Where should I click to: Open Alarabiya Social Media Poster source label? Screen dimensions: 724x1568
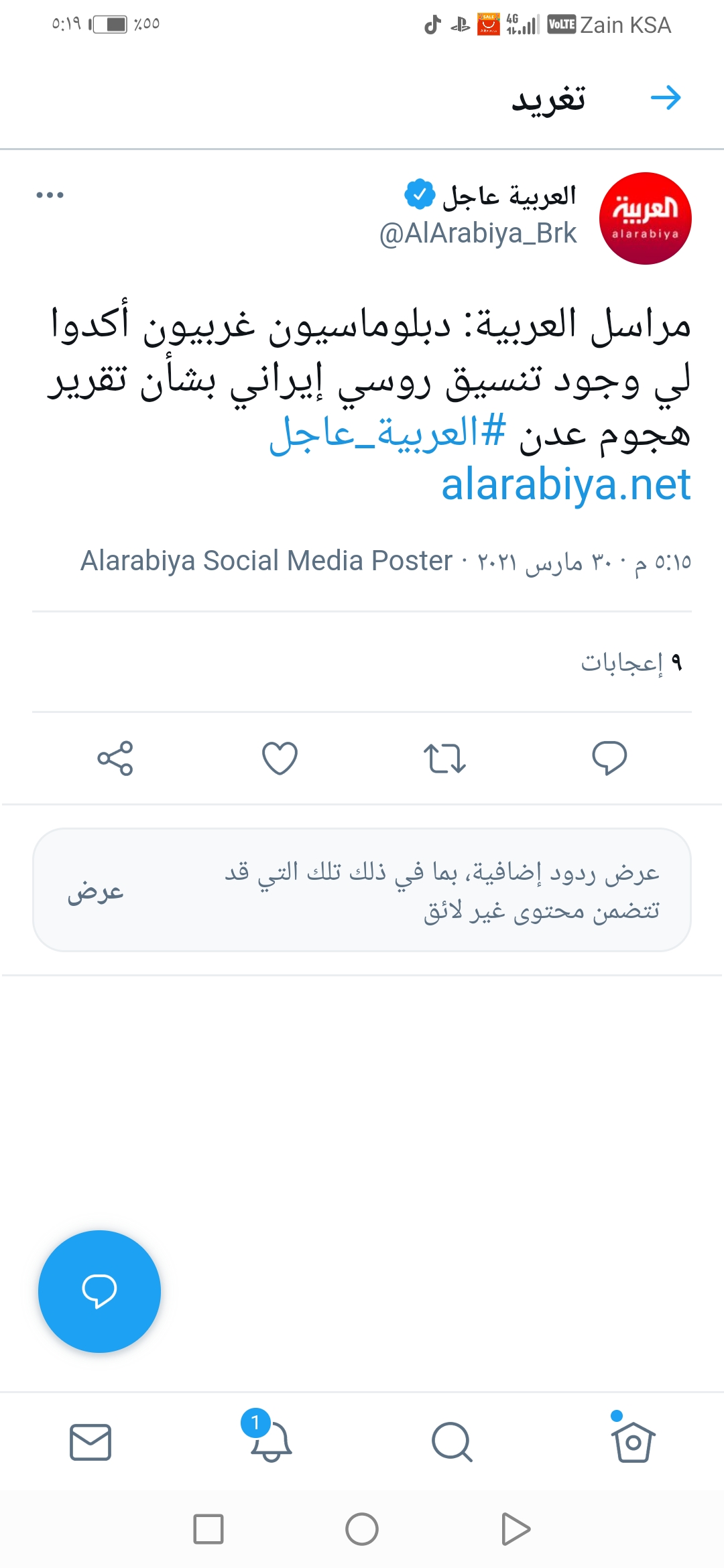click(266, 561)
